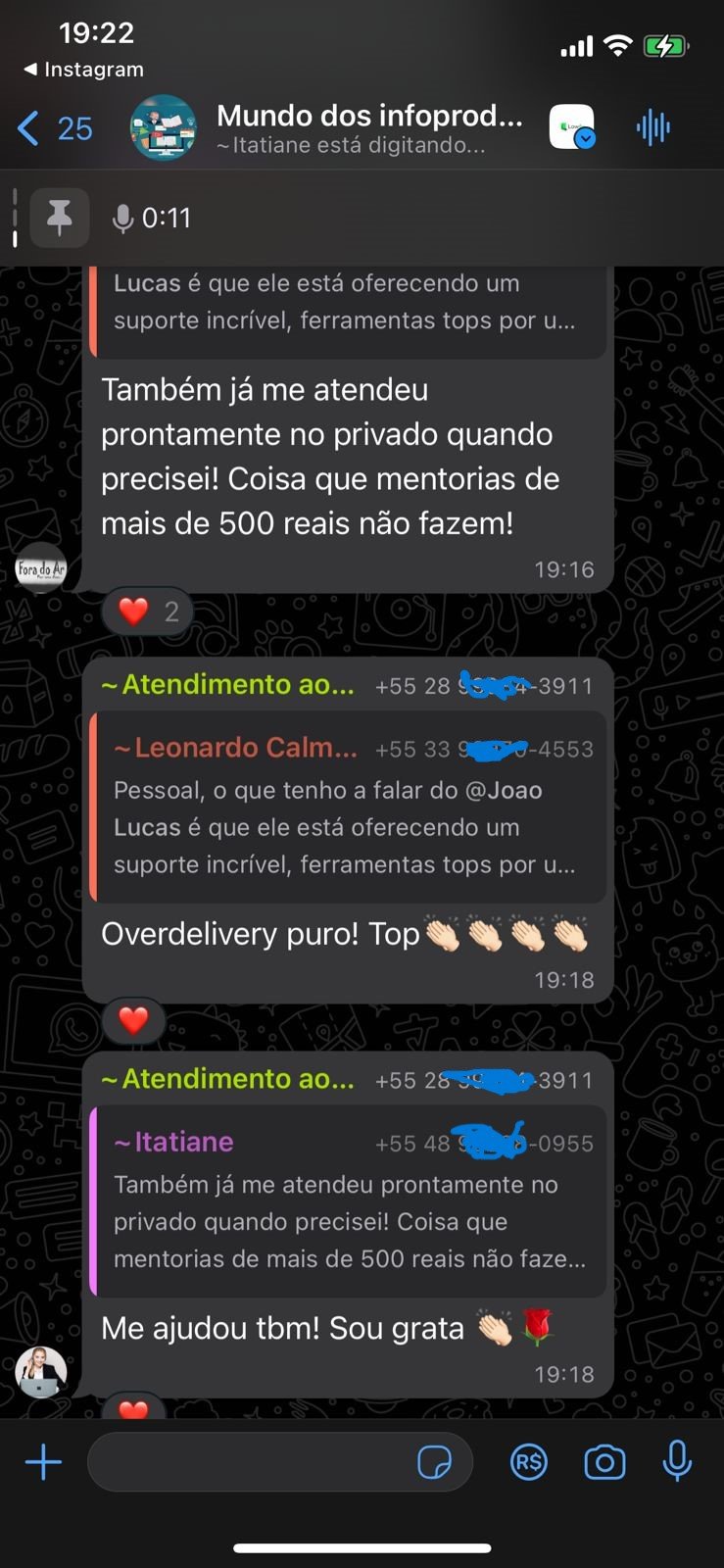The height and width of the screenshot is (1568, 724).
Task: Return to Instagram via the back link
Action: [84, 70]
